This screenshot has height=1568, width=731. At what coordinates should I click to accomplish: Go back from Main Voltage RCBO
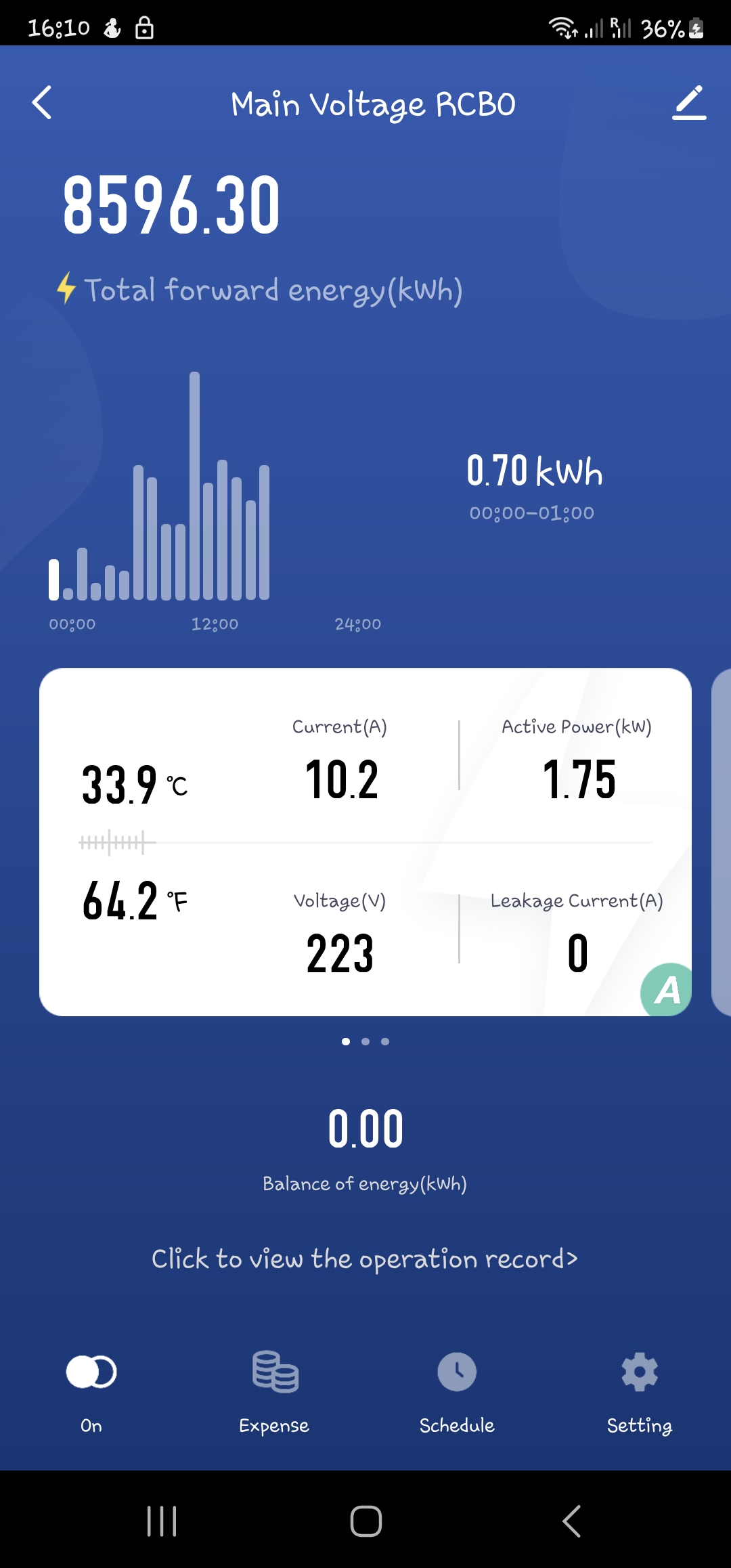42,103
